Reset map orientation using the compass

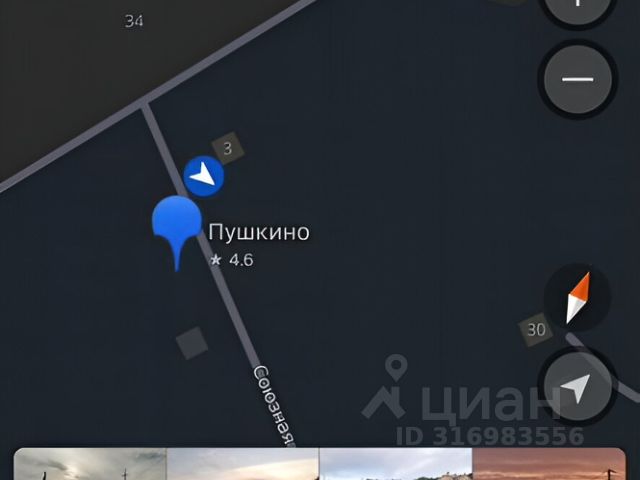point(577,297)
